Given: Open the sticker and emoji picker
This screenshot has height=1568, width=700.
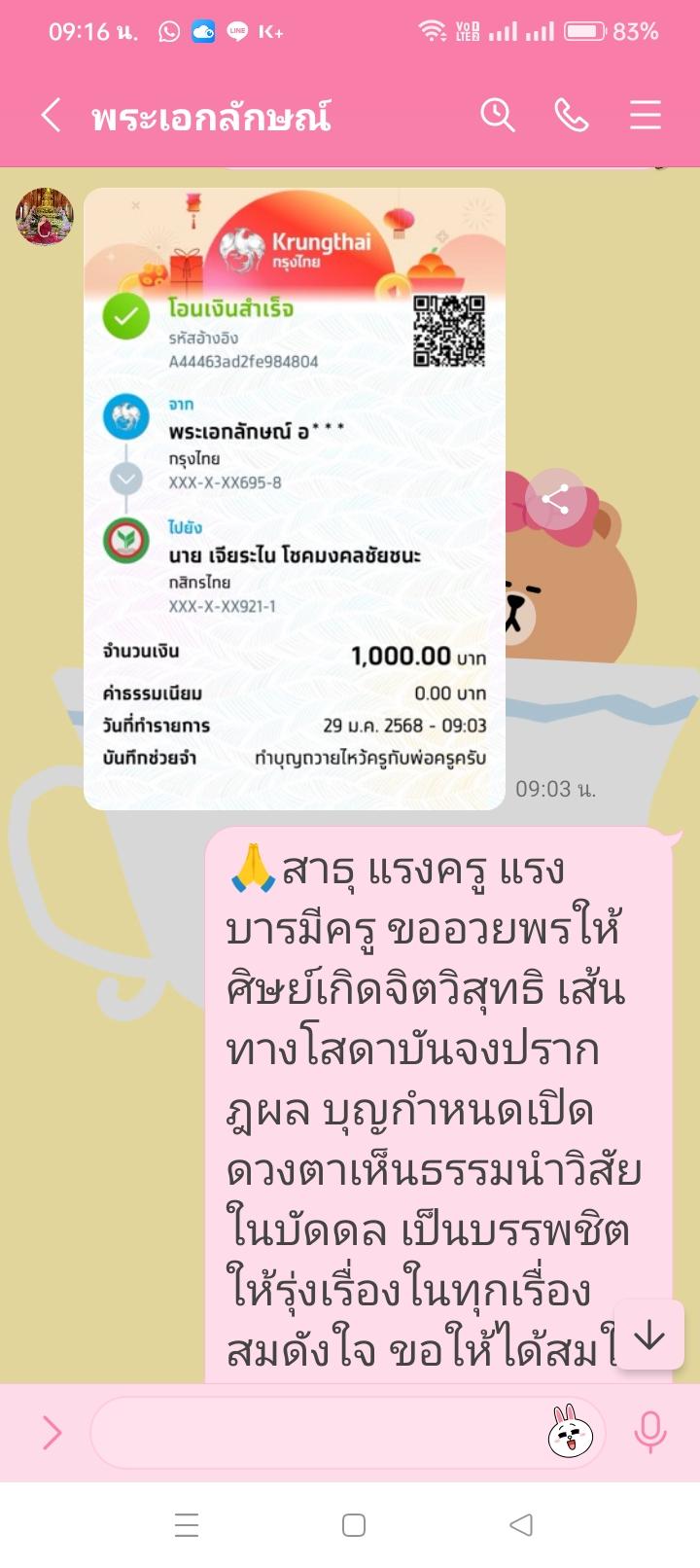Looking at the screenshot, I should click(570, 1432).
